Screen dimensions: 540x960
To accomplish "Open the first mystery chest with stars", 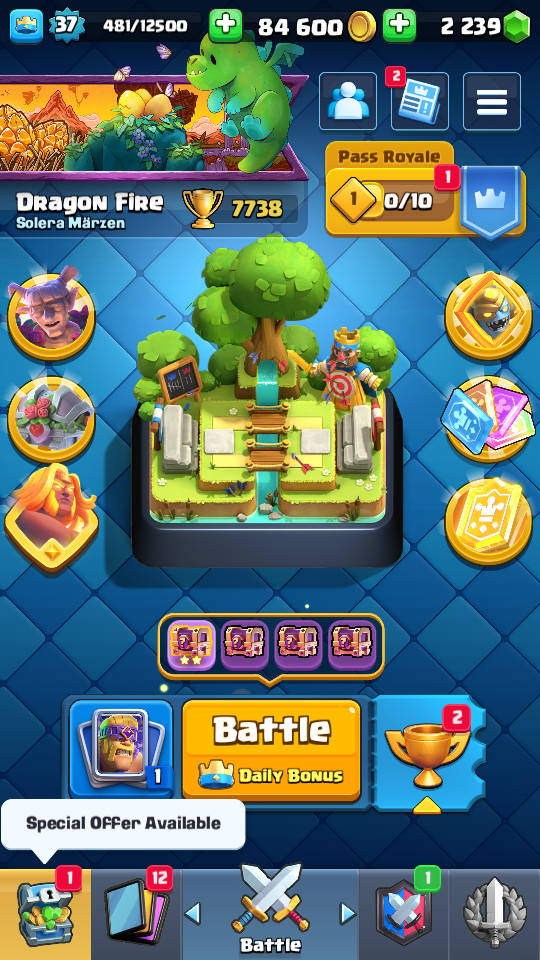I will pos(192,645).
